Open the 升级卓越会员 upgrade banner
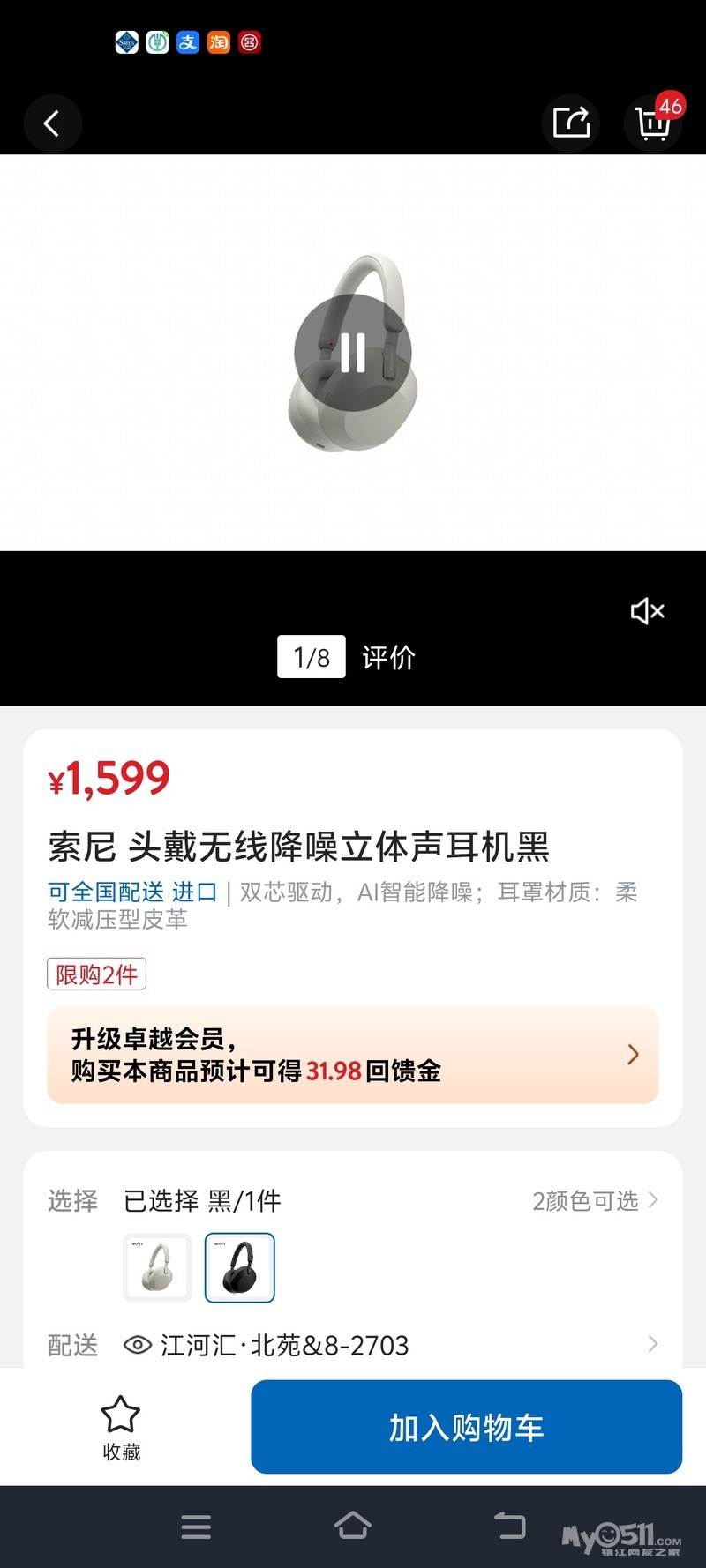This screenshot has height=1568, width=706. tap(353, 1055)
